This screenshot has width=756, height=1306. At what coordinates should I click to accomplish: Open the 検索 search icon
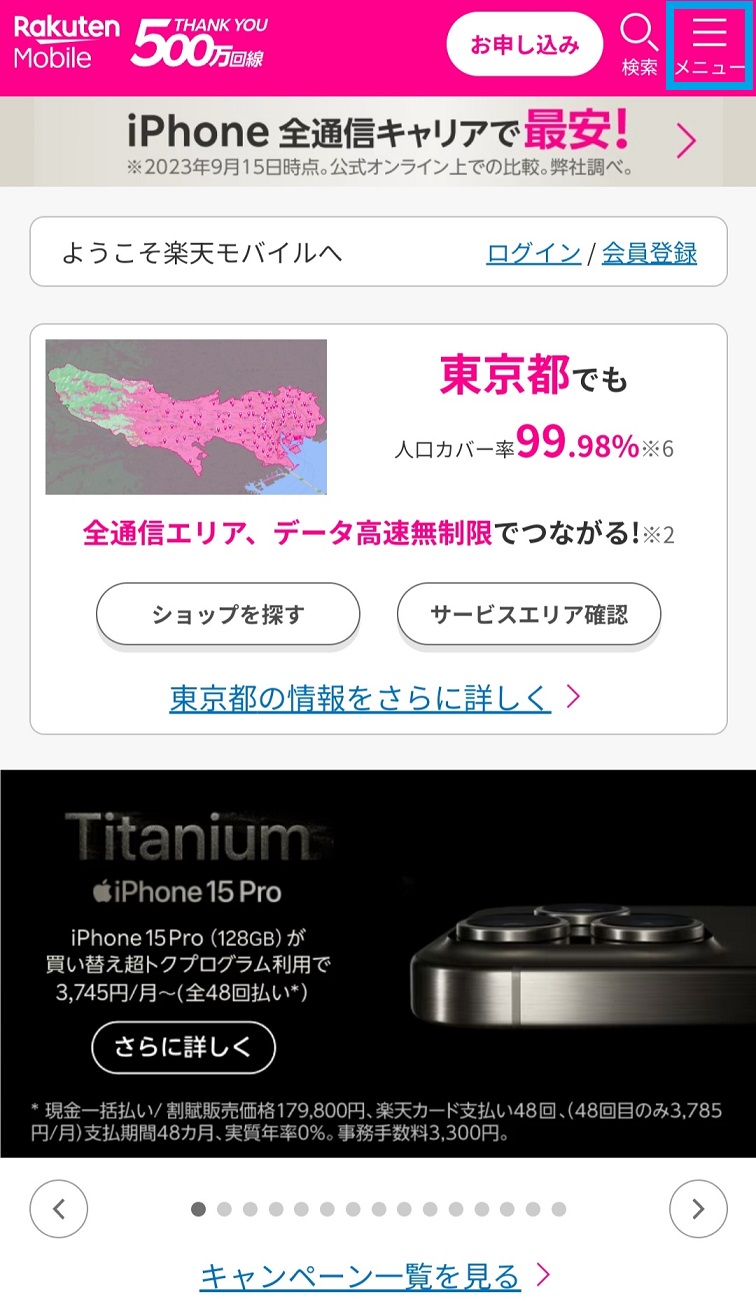pyautogui.click(x=639, y=45)
